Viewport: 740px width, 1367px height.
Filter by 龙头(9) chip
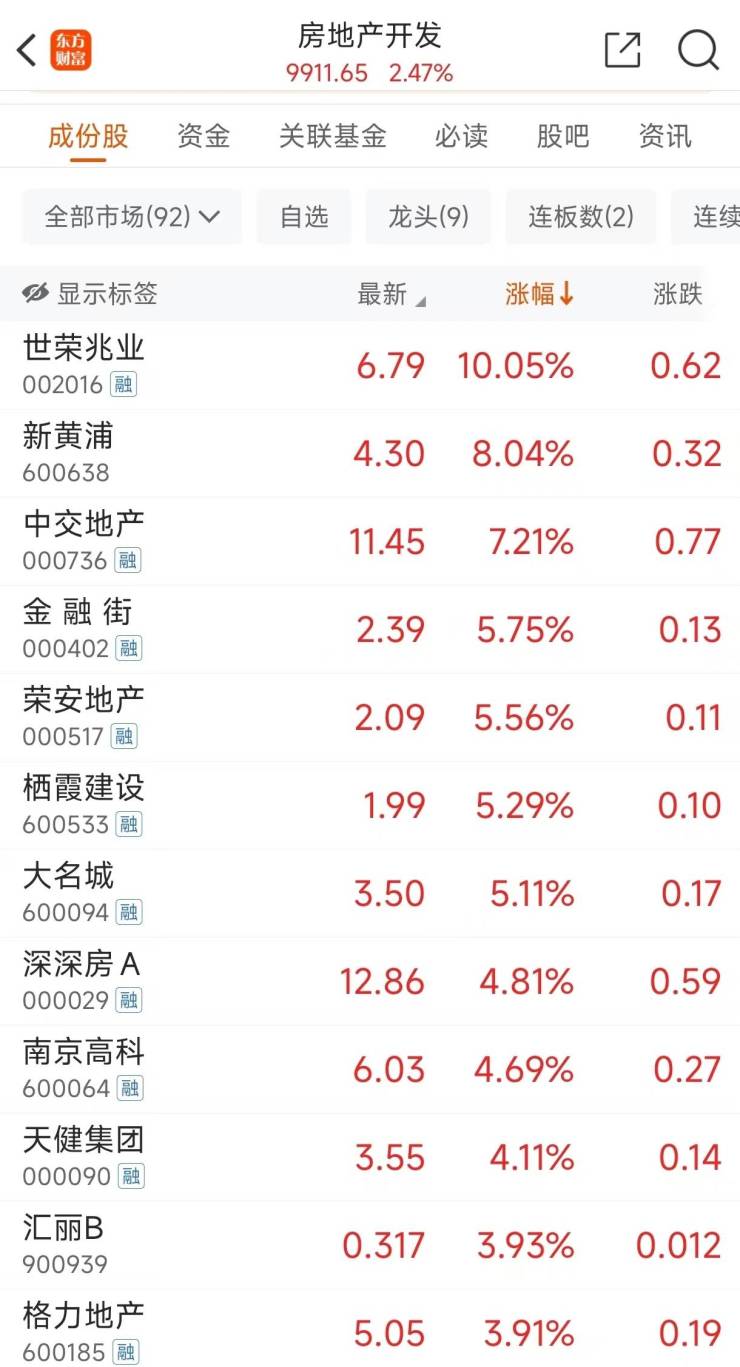428,217
